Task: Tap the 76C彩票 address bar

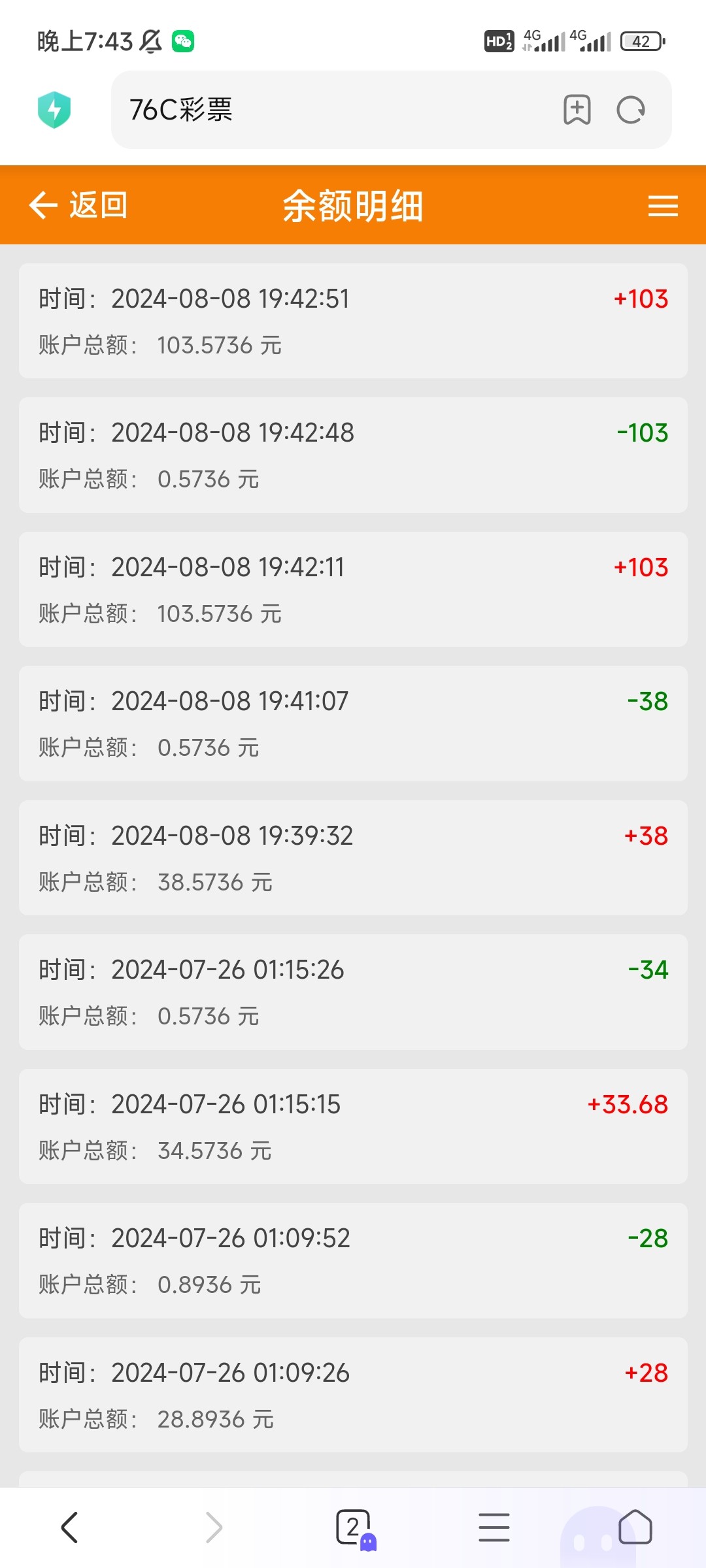Action: pos(327,110)
